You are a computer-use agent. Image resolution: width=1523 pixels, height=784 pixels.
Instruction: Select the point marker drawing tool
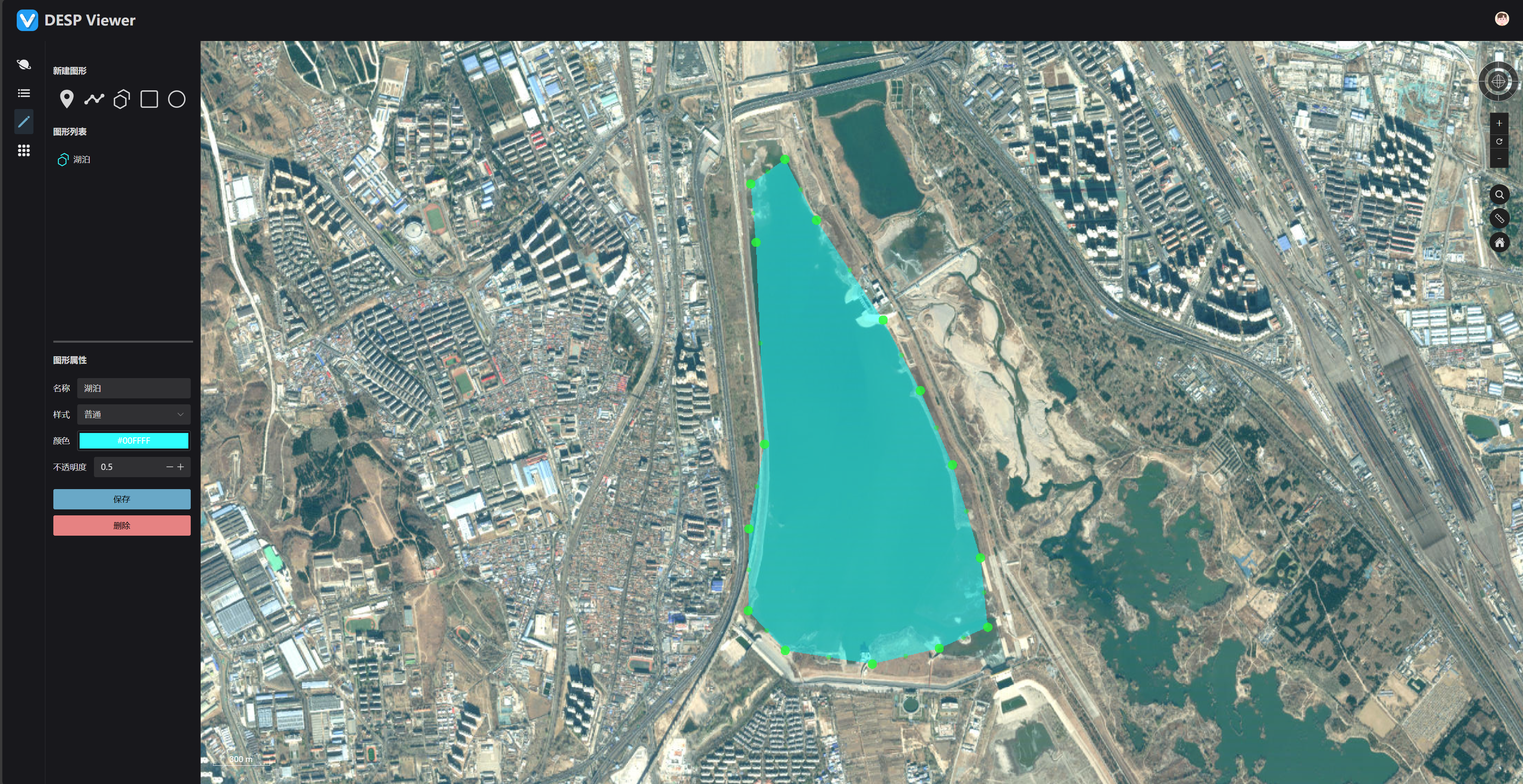[67, 99]
